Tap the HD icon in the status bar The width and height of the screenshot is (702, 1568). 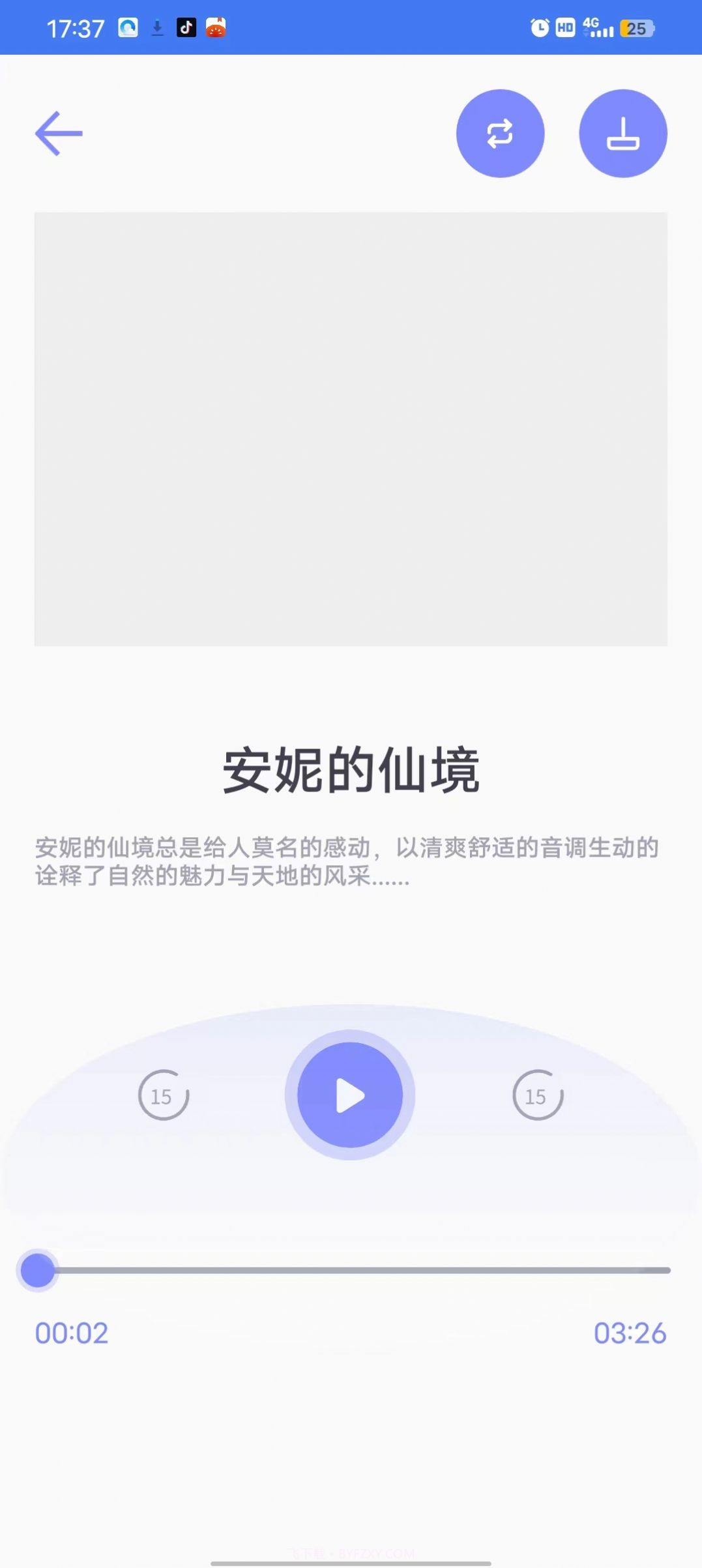point(564,27)
